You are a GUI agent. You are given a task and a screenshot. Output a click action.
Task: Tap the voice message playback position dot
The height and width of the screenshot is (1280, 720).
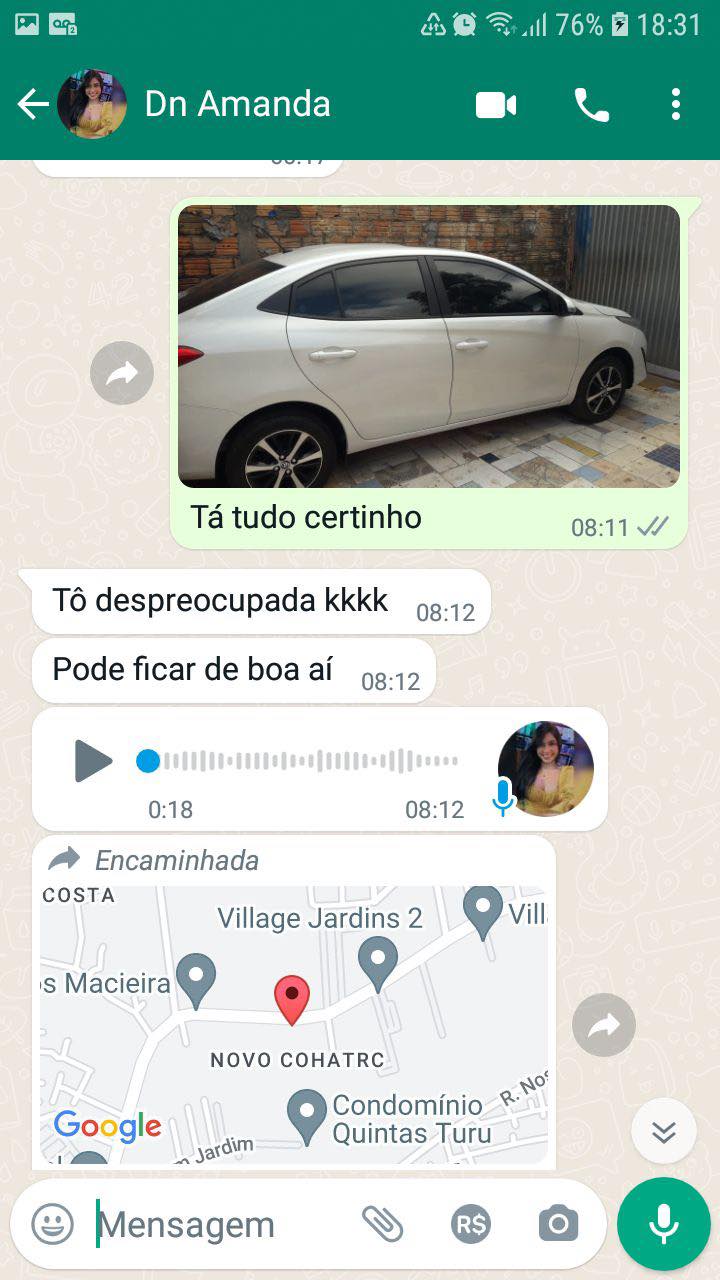(x=148, y=762)
